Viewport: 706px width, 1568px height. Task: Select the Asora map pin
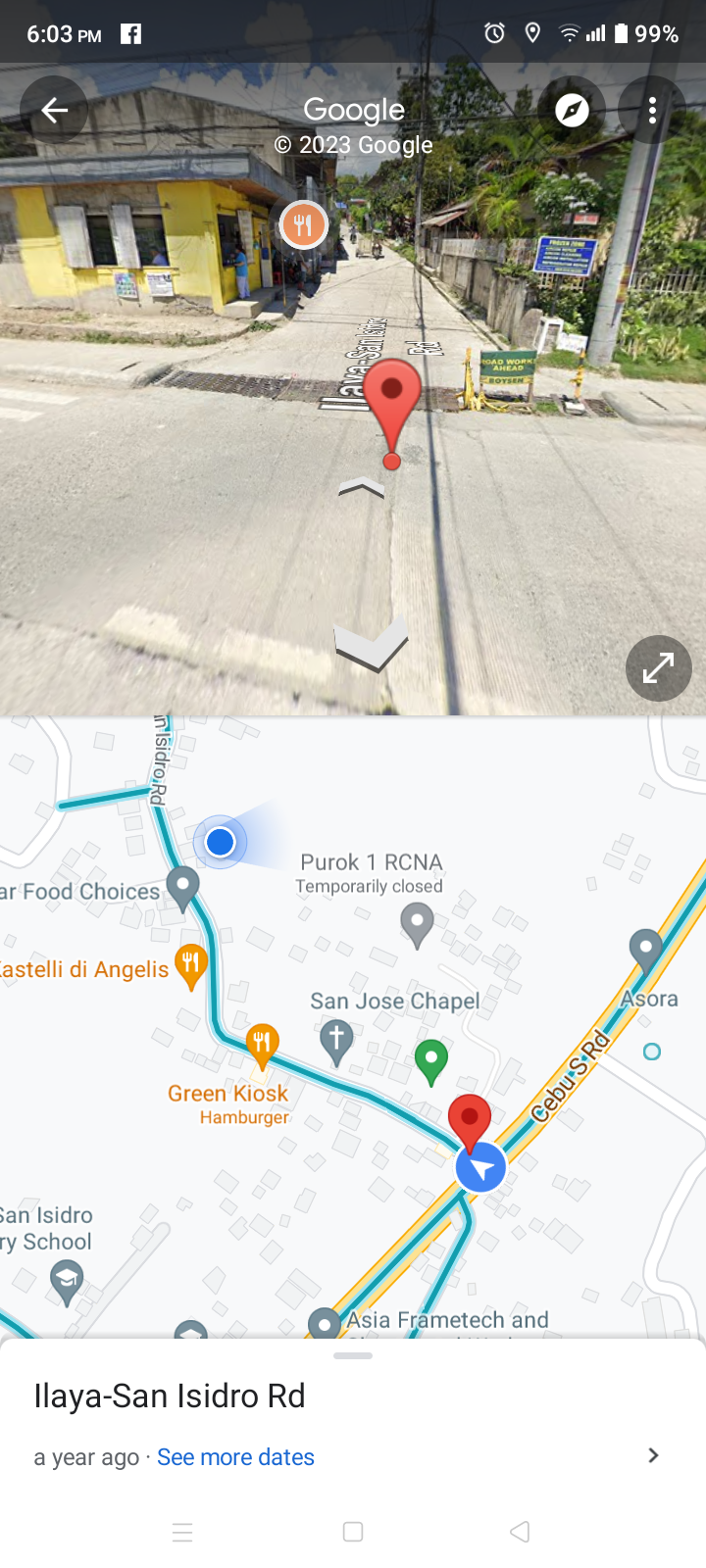pyautogui.click(x=645, y=948)
